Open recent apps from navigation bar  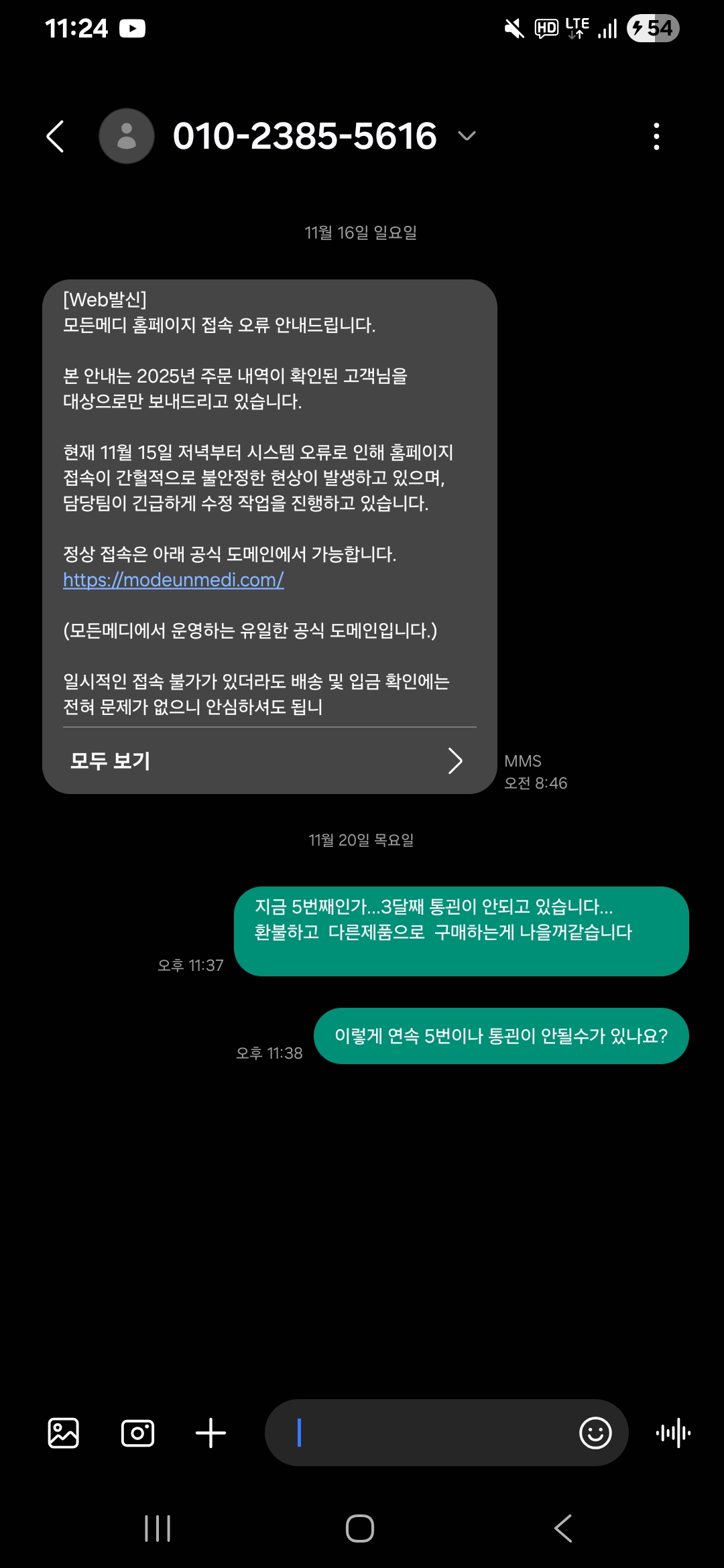click(158, 1528)
